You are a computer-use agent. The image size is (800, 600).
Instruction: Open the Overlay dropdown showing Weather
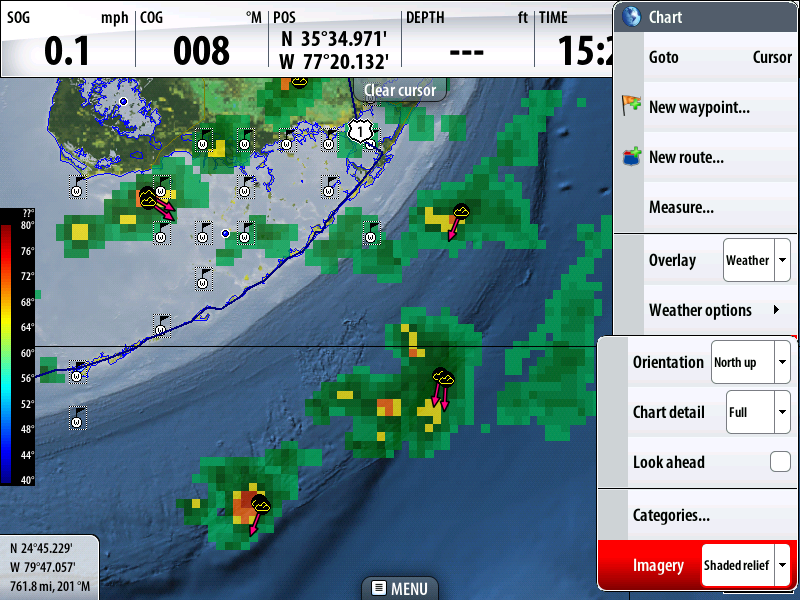tap(757, 260)
